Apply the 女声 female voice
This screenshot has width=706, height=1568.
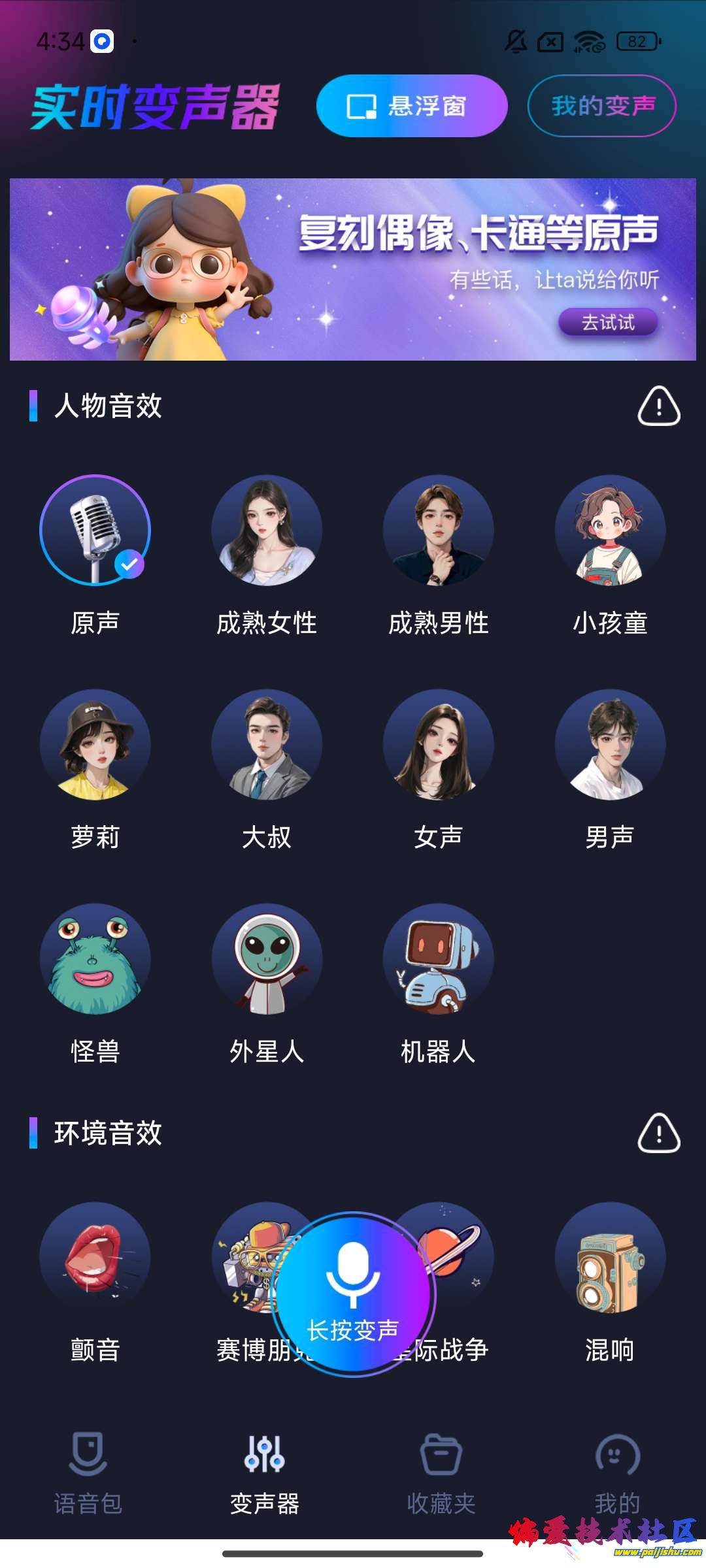(439, 745)
